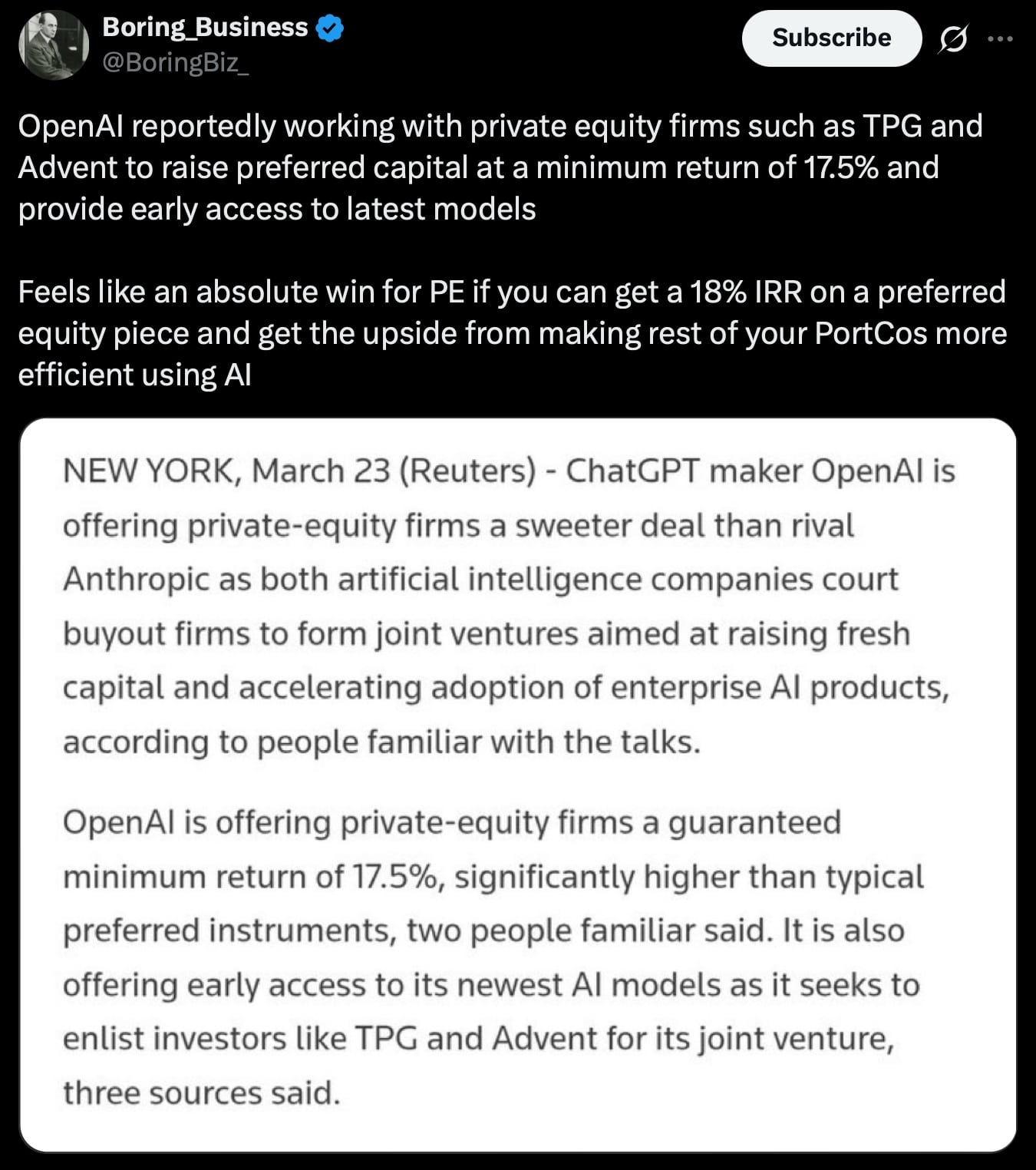Click the tweet text about OpenAI
Image resolution: width=1036 pixels, height=1170 pixels.
499,166
